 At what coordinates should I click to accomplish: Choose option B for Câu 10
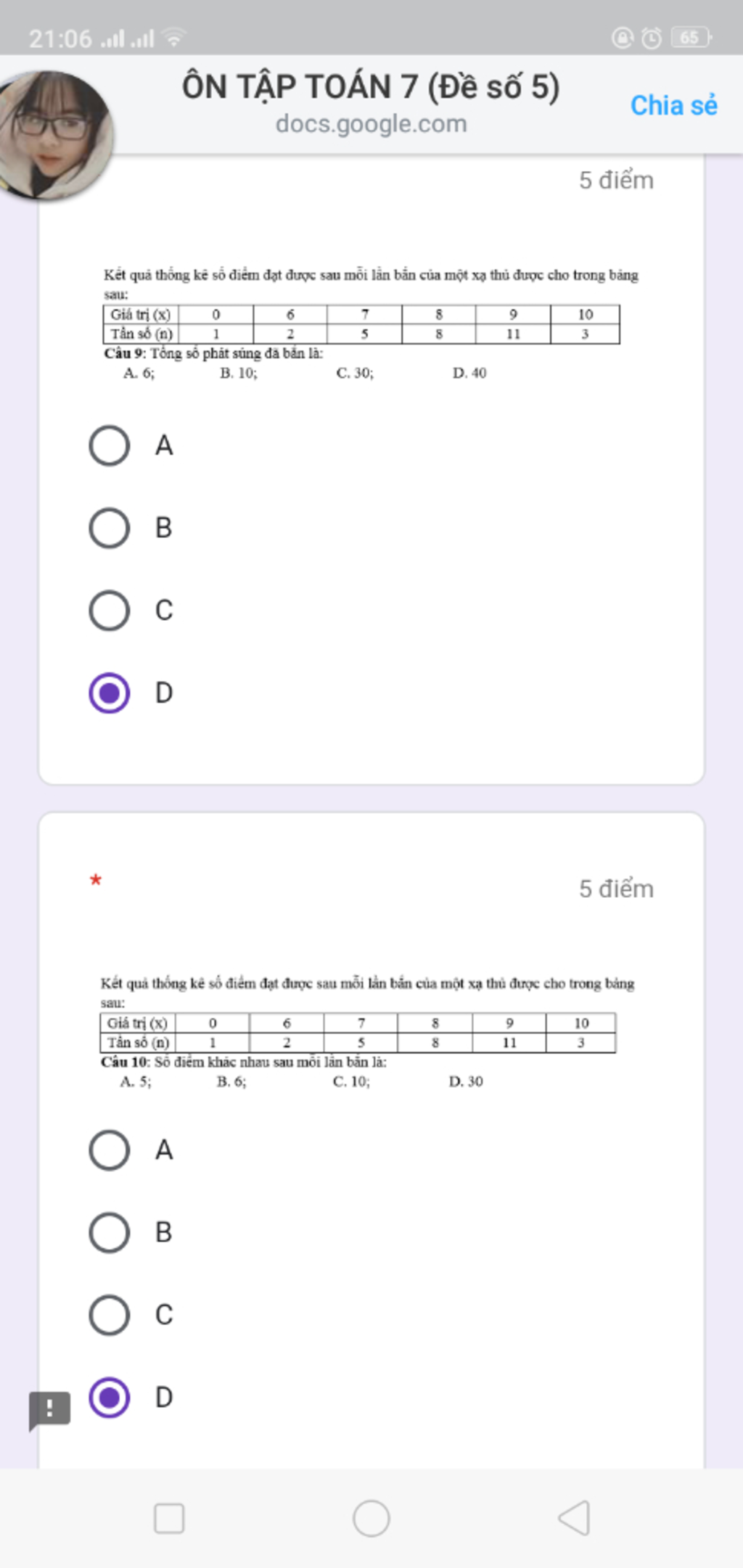tap(110, 1232)
